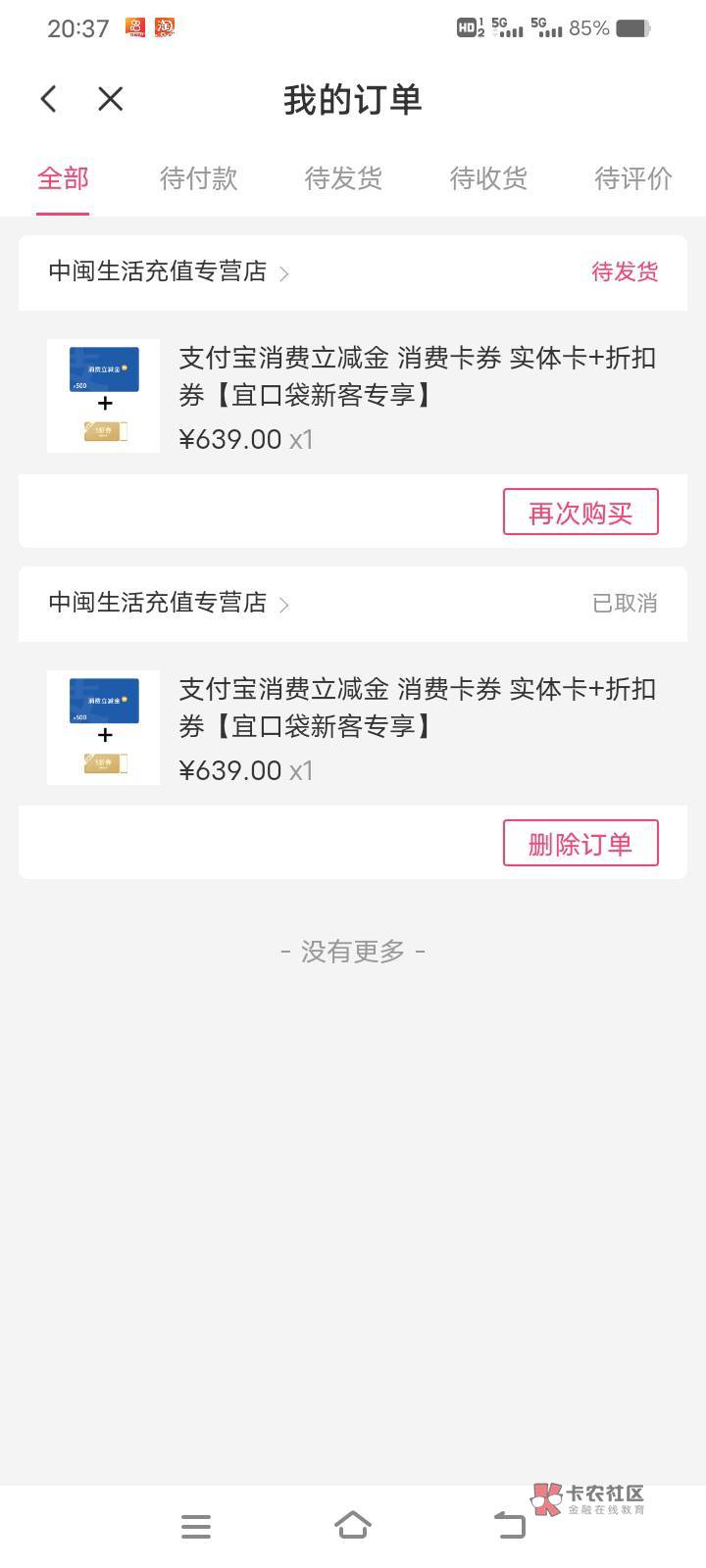Open the system recent apps menu
This screenshot has height=1568, width=706.
[196, 1526]
